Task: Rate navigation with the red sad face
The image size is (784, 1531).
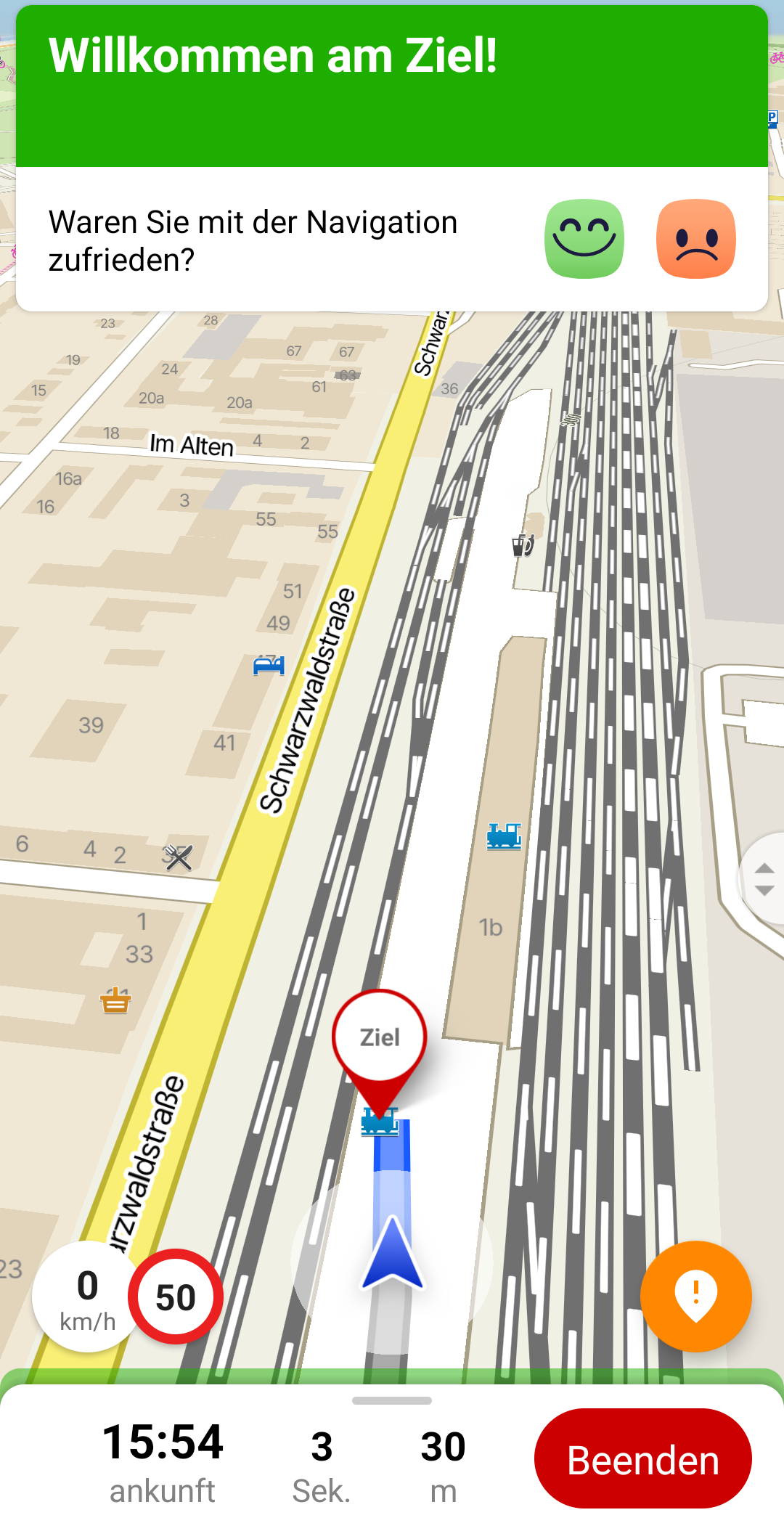Action: (x=695, y=239)
